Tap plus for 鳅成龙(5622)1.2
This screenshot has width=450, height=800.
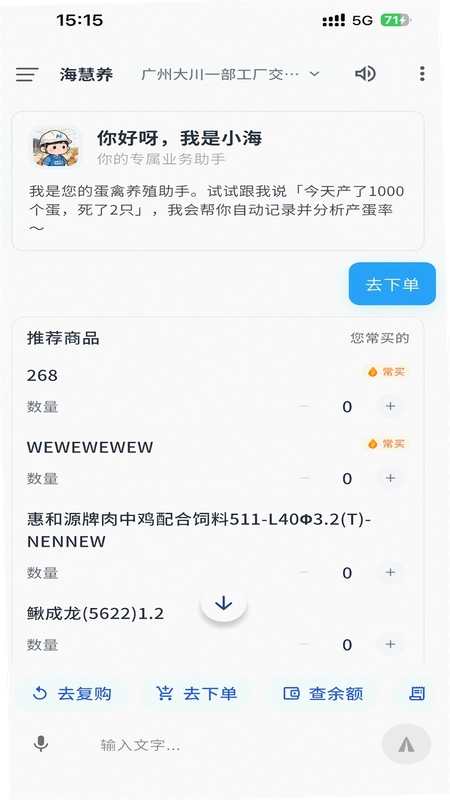tap(390, 644)
